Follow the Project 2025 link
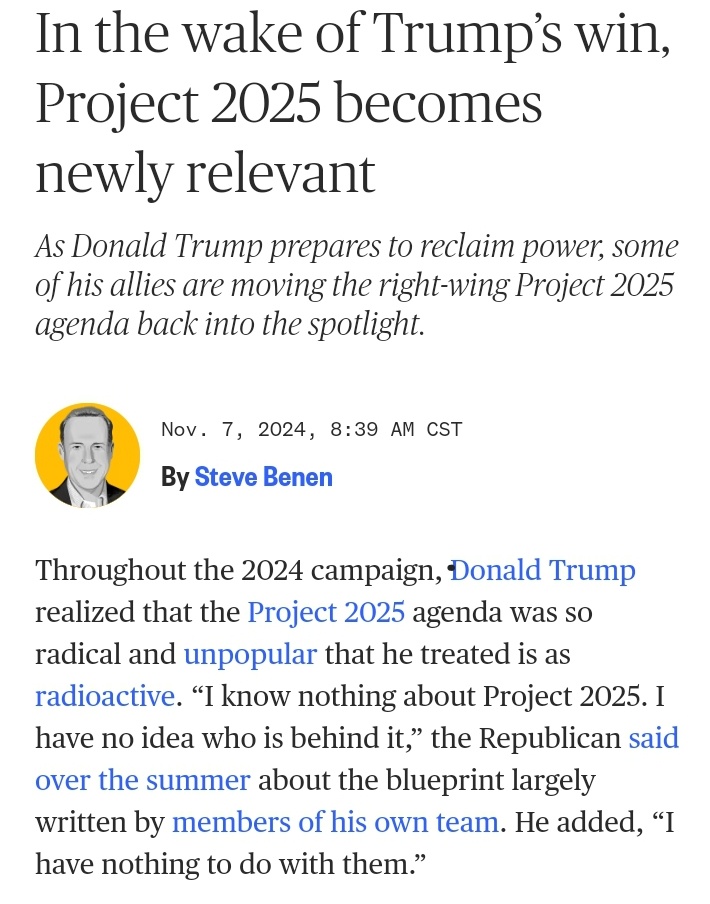The image size is (710, 904). click(x=326, y=612)
